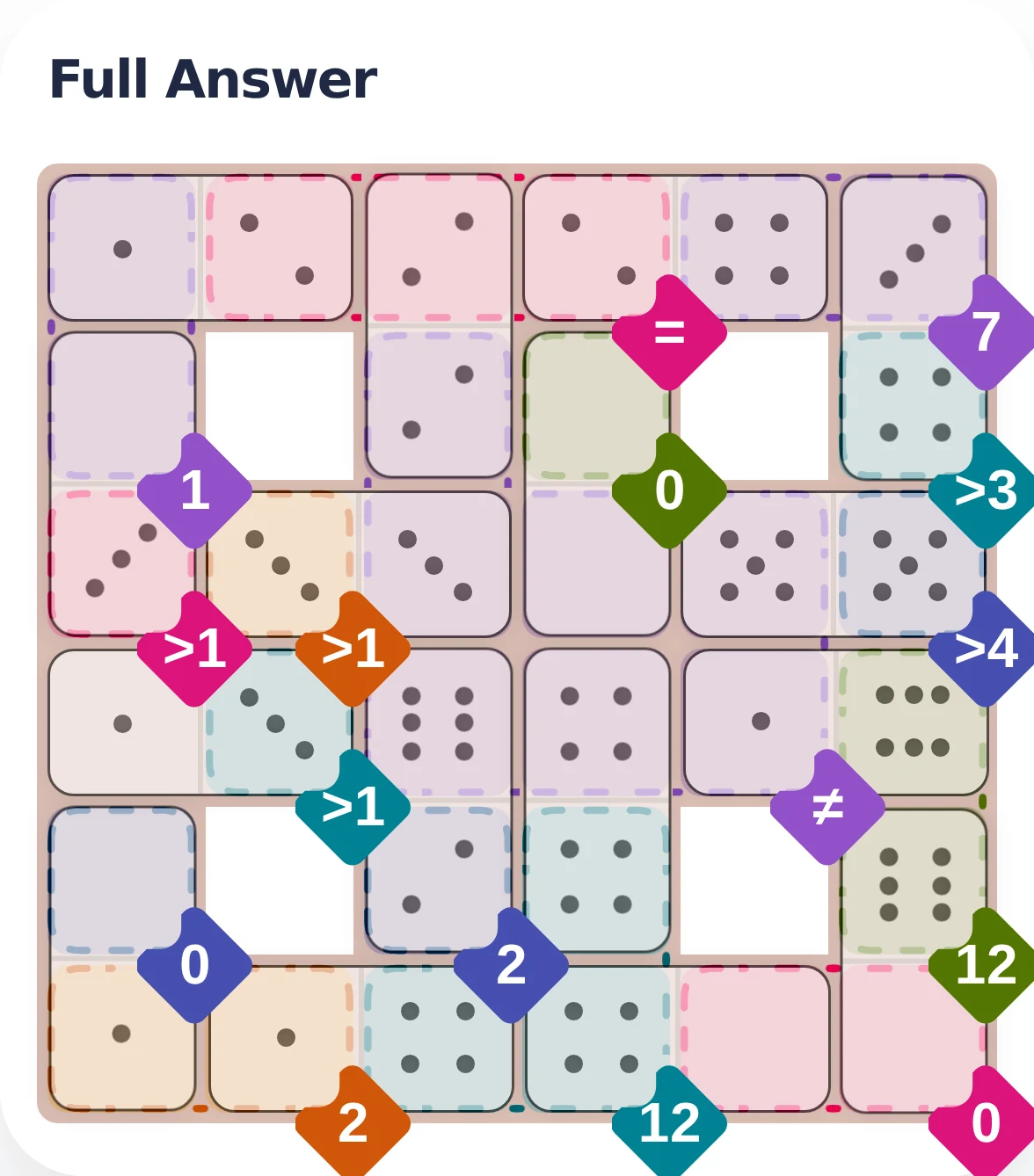Click the pink equals constraint badge
This screenshot has width=1034, height=1176.
click(x=670, y=330)
